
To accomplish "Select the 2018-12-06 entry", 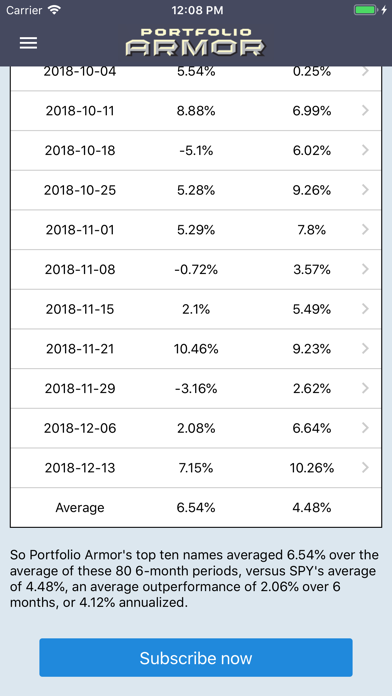I will click(196, 428).
